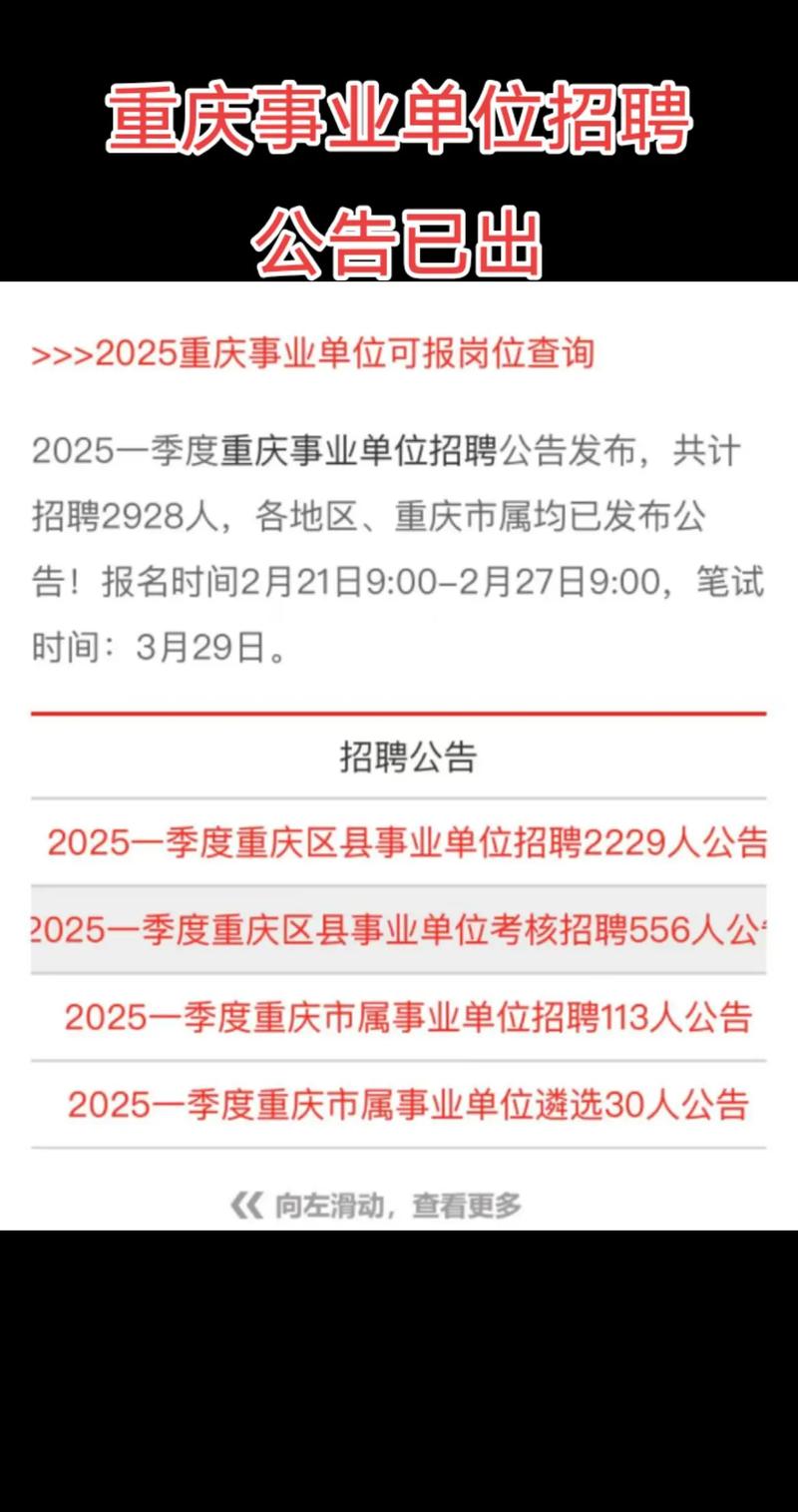
Task: Click the red divider line above 招聘公告
Action: click(399, 713)
